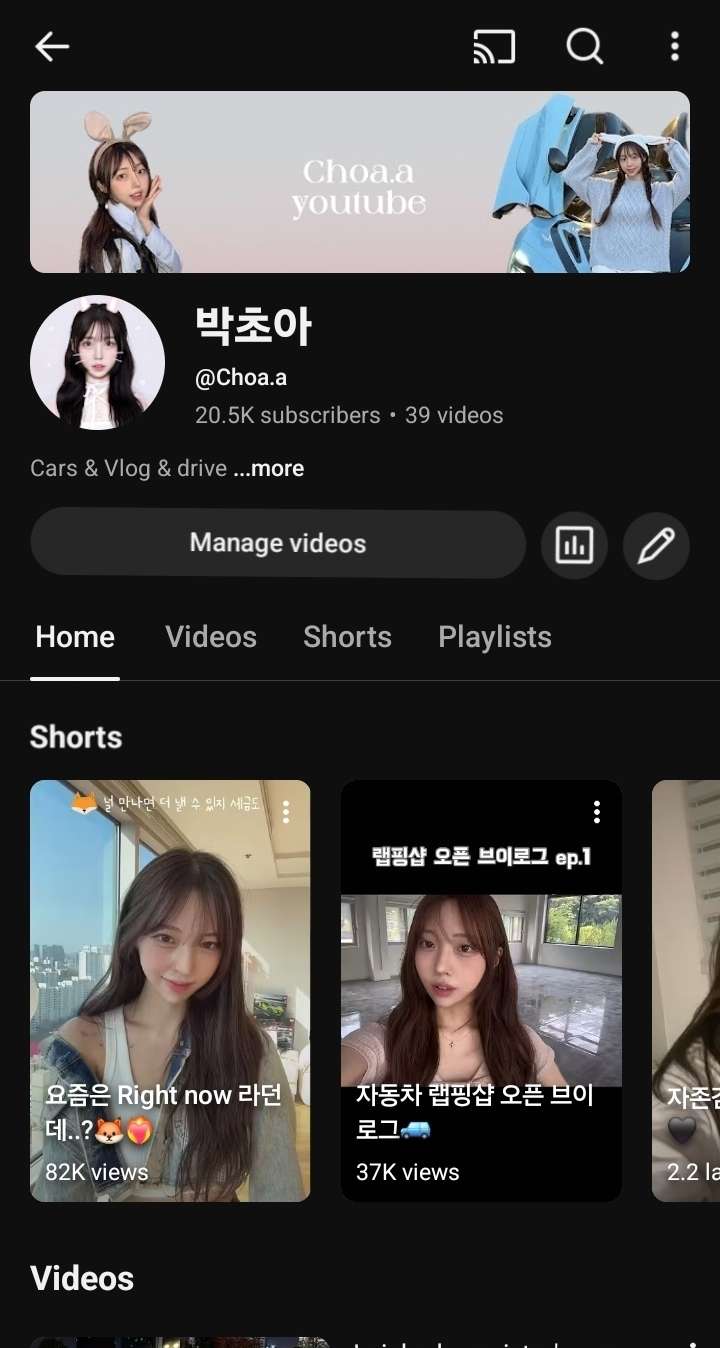Open the cast to device icon
Viewport: 720px width, 1348px height.
coord(494,46)
